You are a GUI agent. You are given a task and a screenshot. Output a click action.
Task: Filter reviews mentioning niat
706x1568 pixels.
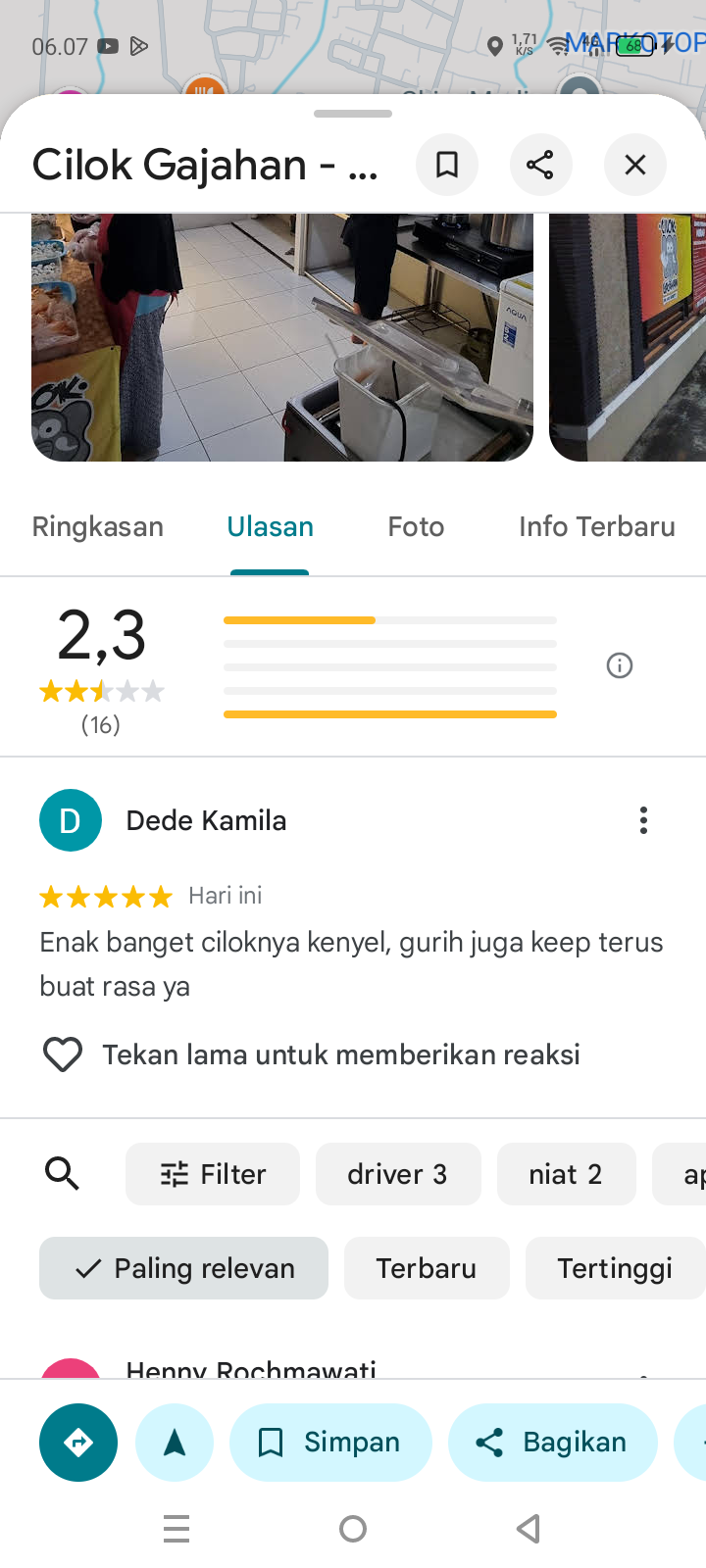pos(566,1174)
